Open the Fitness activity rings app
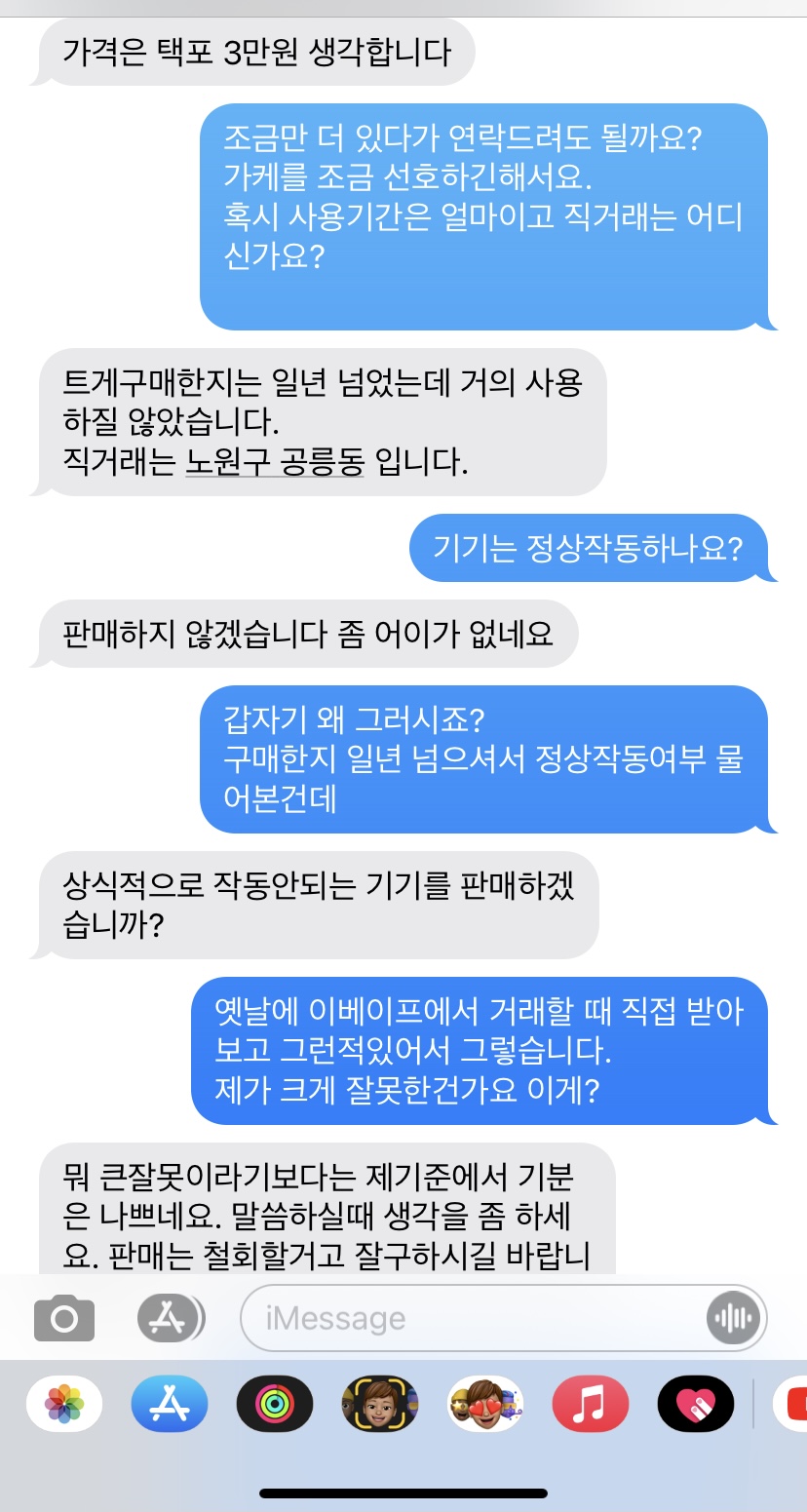 point(275,1404)
